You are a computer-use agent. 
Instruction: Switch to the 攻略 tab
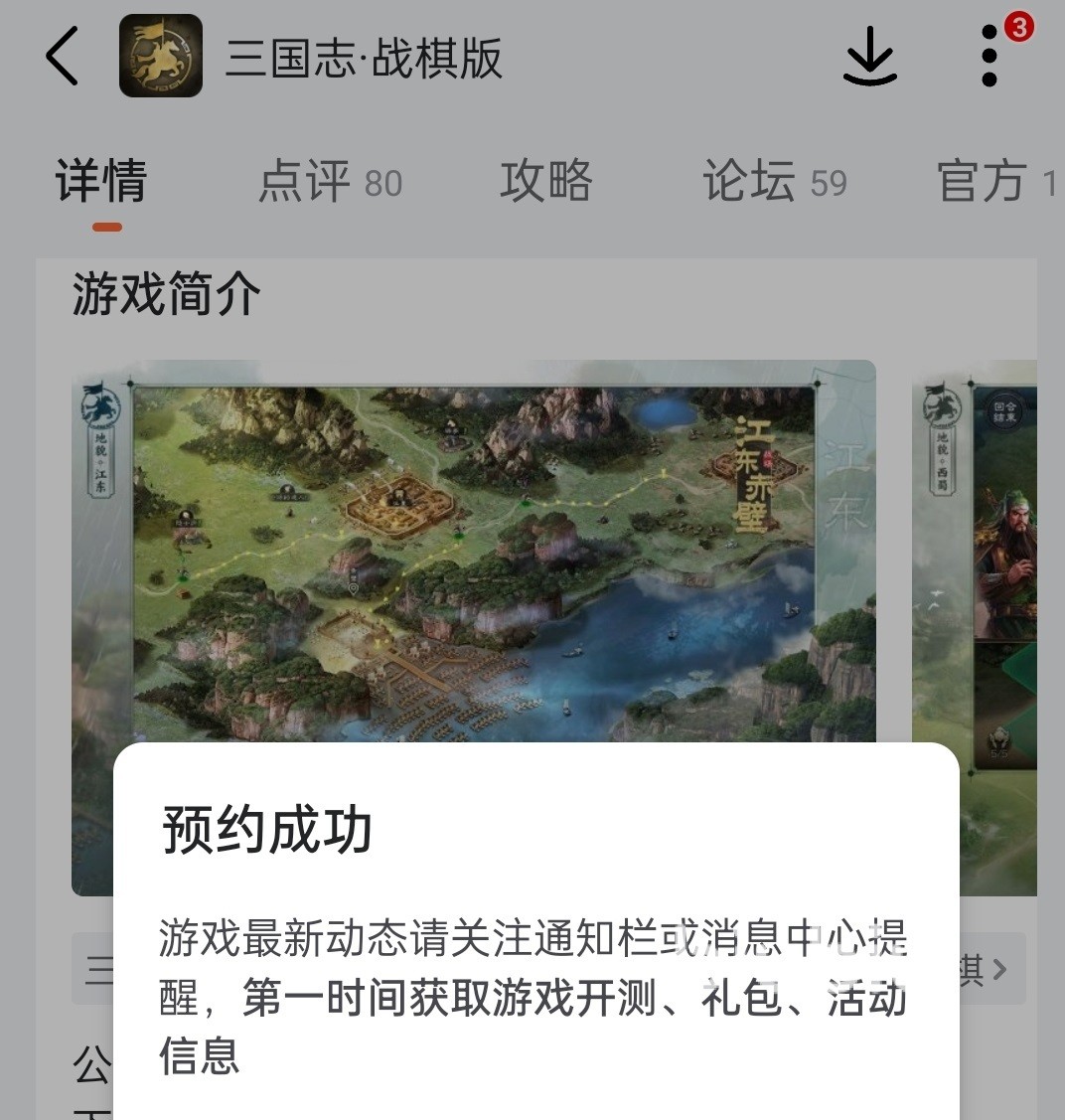click(x=545, y=182)
